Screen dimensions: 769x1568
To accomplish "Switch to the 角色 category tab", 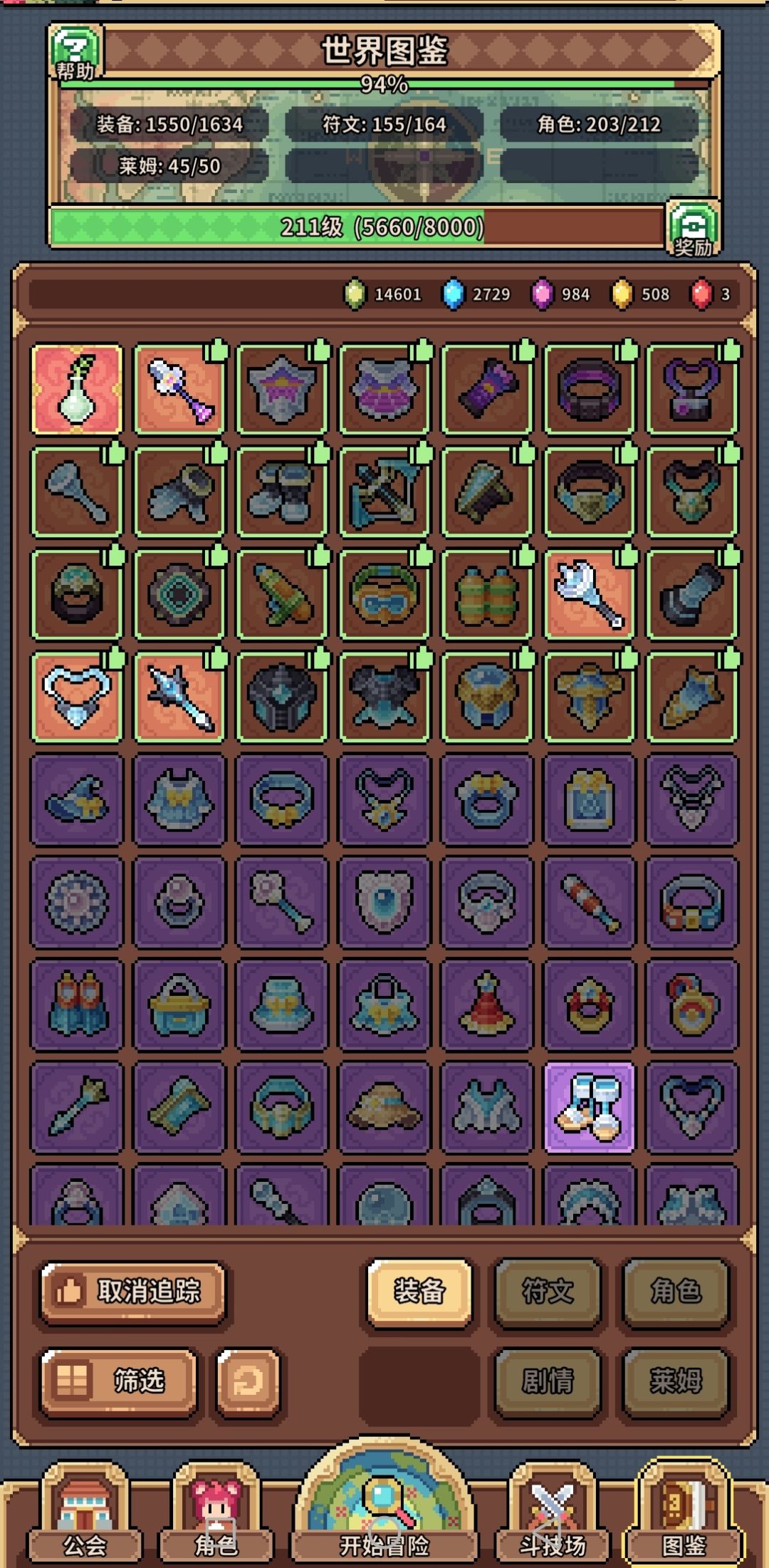I will 676,1291.
